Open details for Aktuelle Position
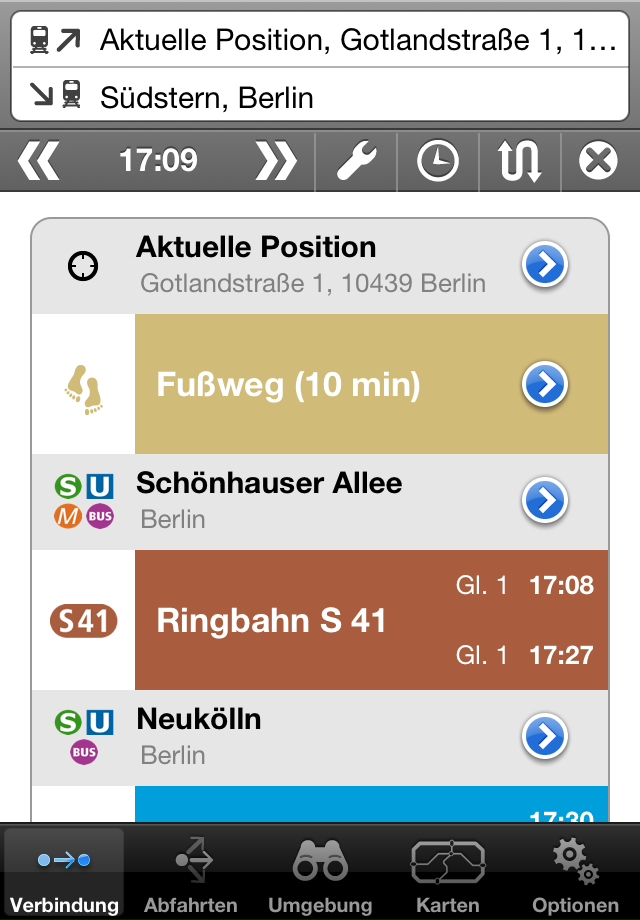Screen dimensions: 640x920 (545, 266)
